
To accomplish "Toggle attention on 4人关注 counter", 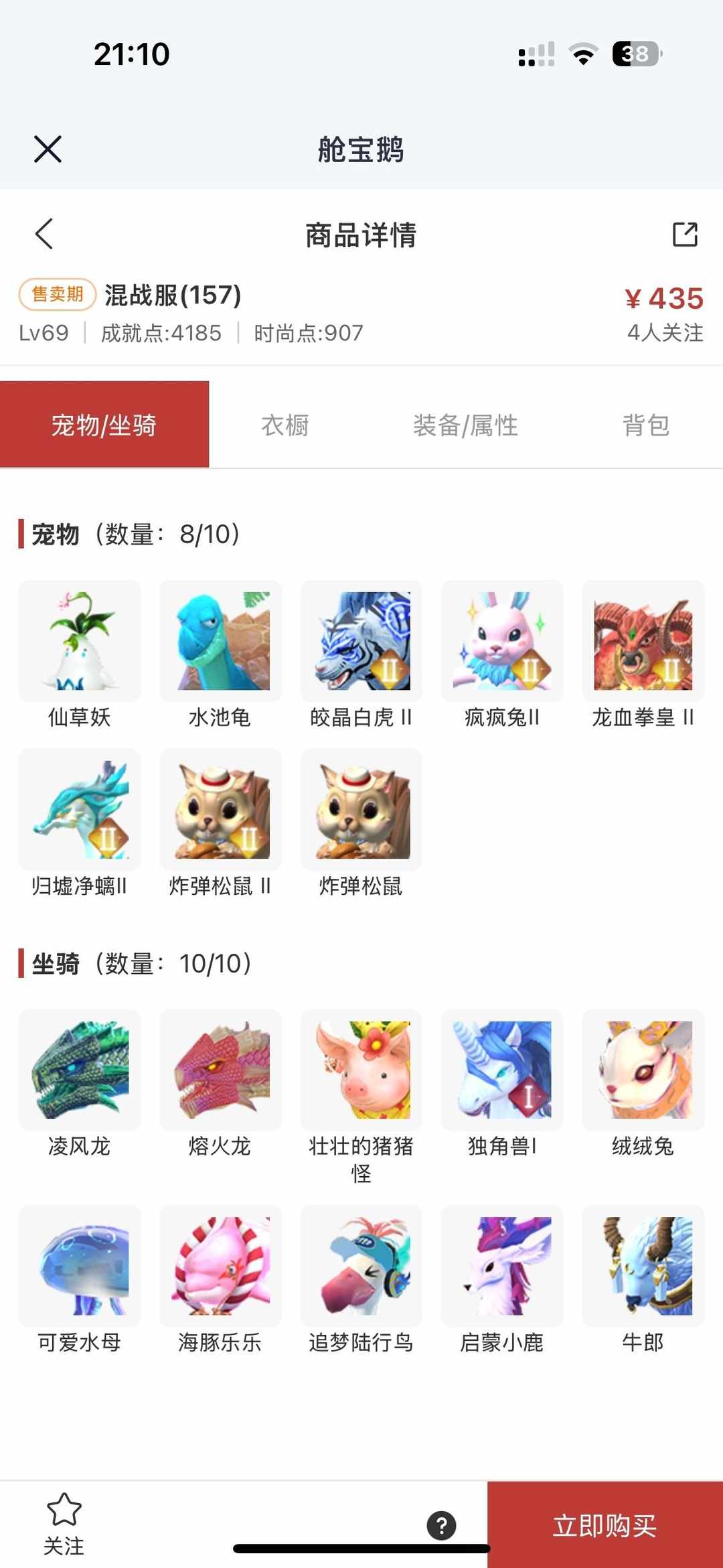I will coord(666,333).
